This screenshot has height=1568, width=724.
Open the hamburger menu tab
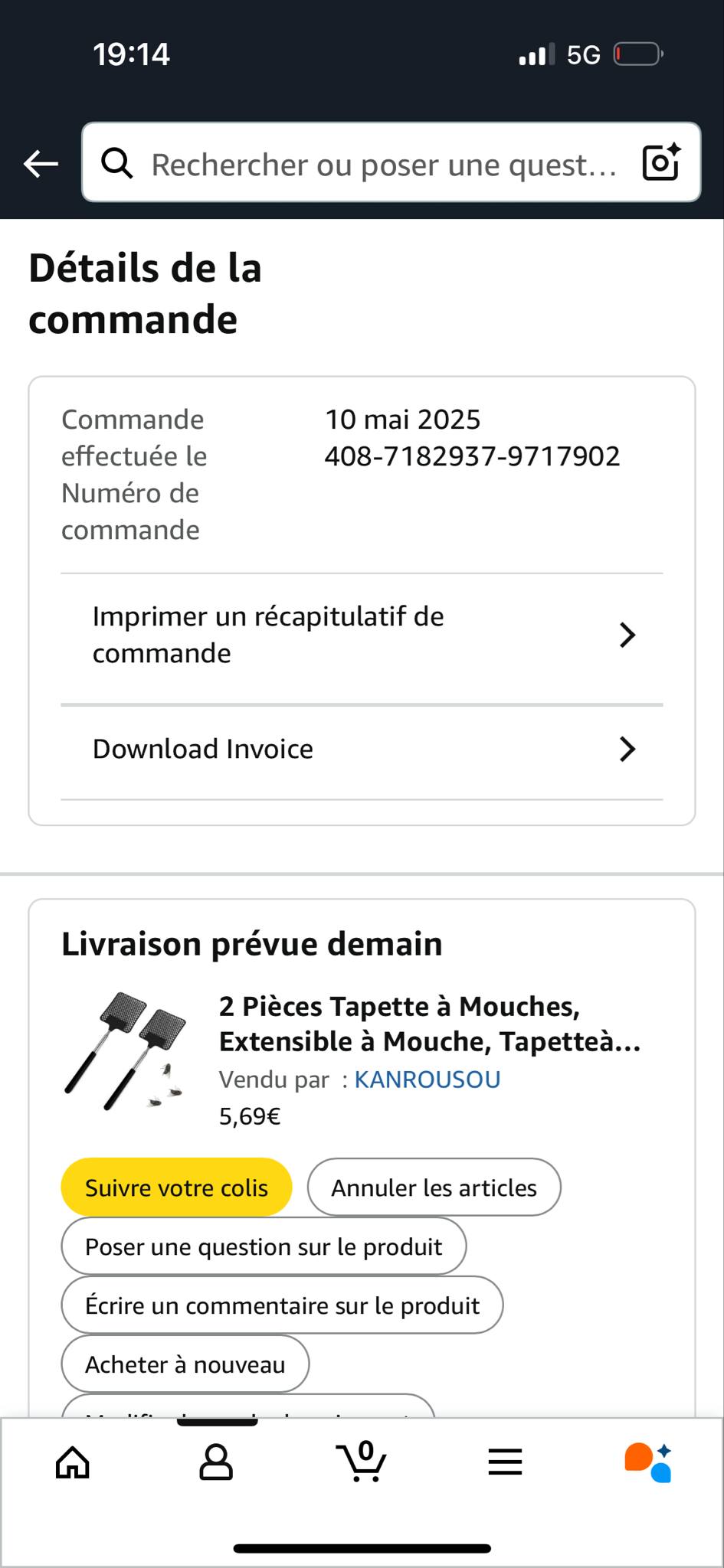tap(505, 1462)
